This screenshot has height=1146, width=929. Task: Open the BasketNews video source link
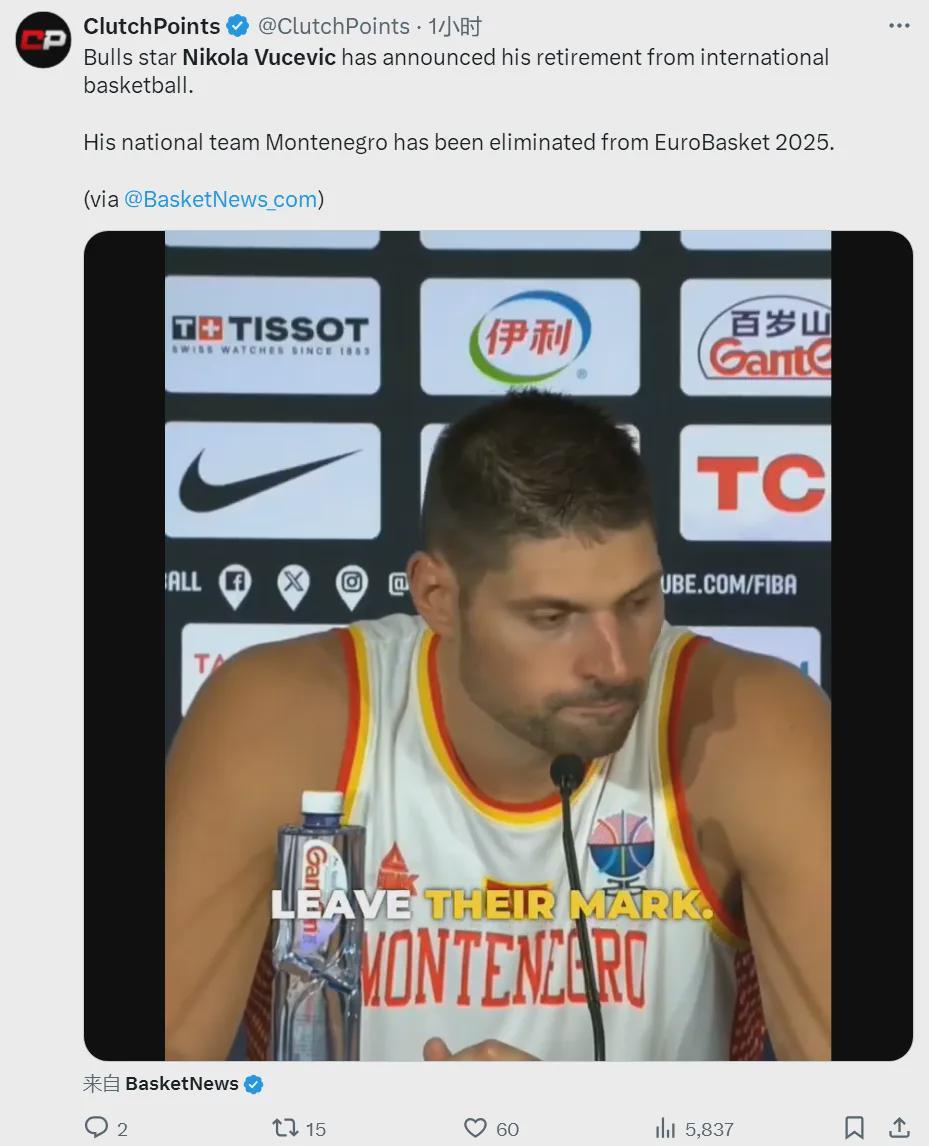(x=182, y=1084)
